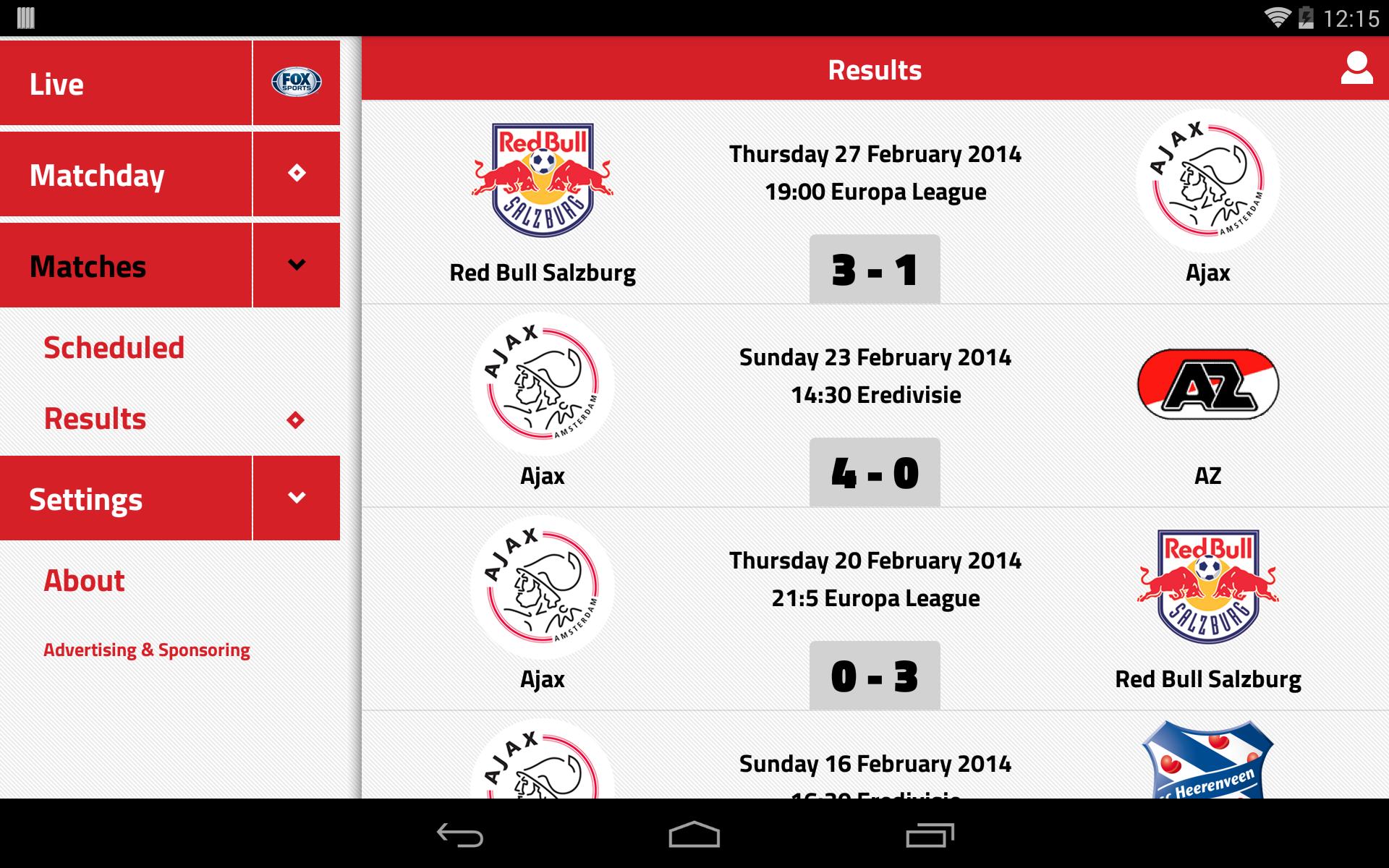
Task: Open the Ajax vs Heerenveen result
Action: point(875,765)
